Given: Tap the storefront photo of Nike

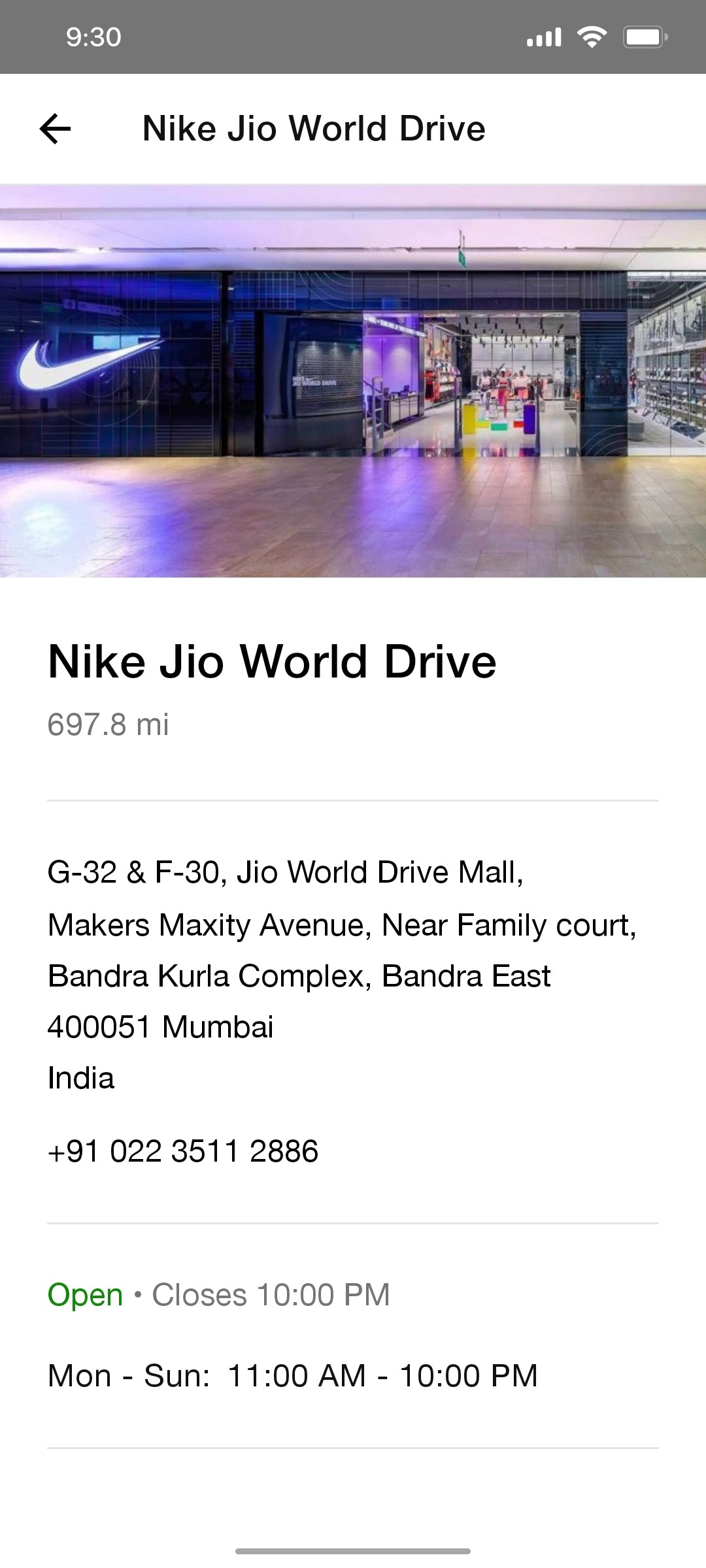Looking at the screenshot, I should (x=353, y=381).
